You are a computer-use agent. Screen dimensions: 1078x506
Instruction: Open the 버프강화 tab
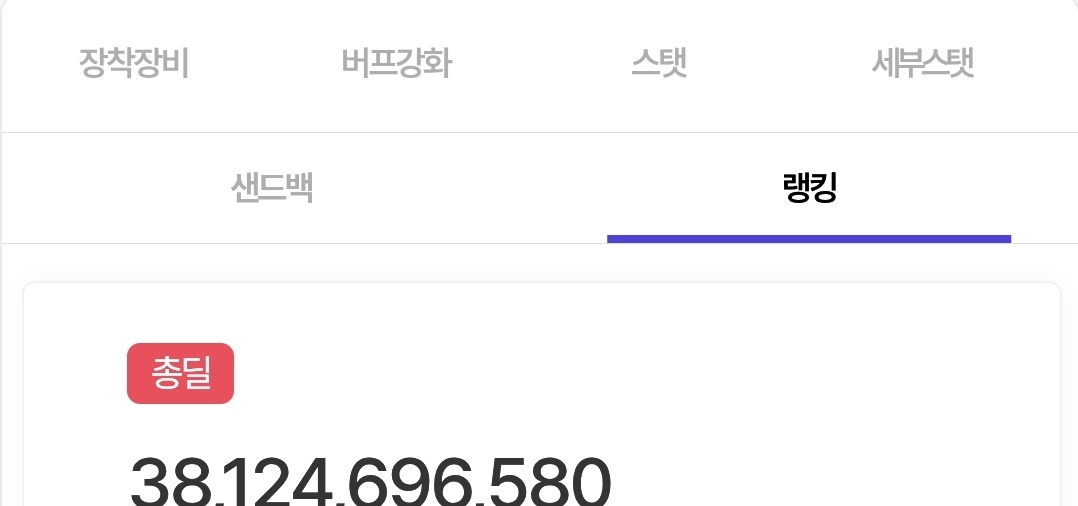coord(397,64)
